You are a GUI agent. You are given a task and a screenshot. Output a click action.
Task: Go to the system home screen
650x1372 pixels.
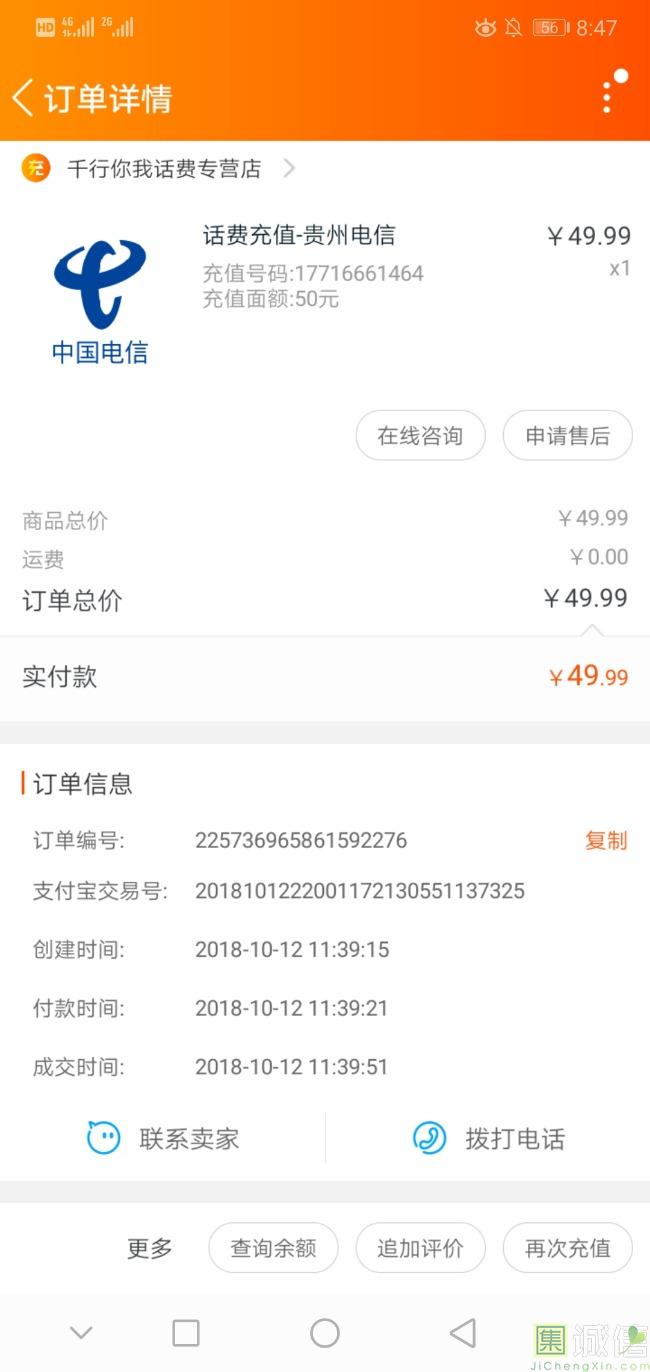tap(325, 1333)
